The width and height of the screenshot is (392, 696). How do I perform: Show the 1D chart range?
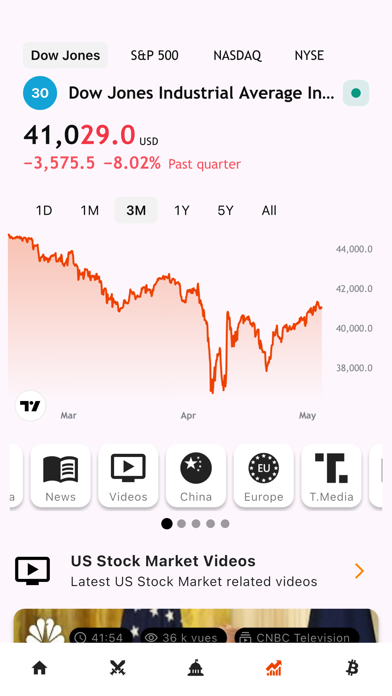click(x=44, y=210)
